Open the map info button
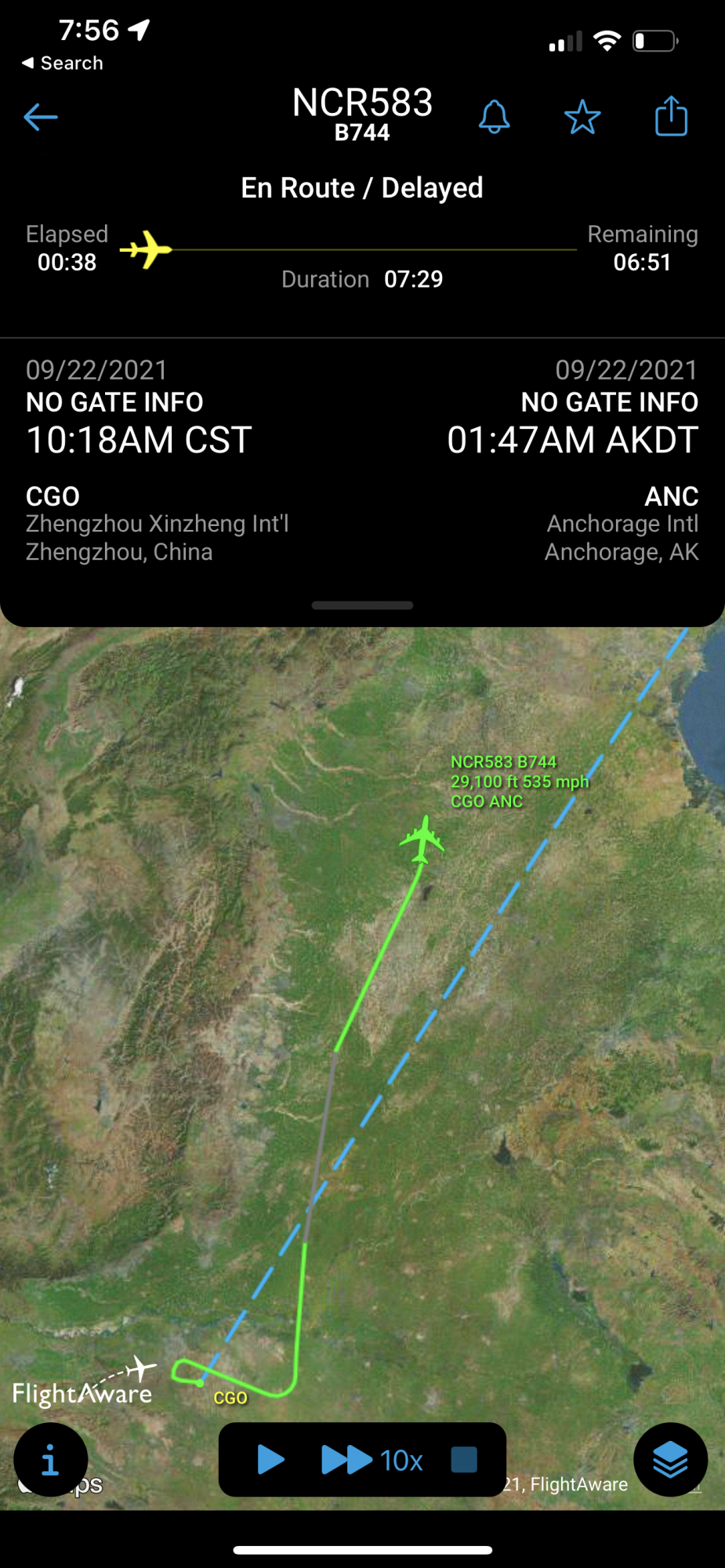 click(50, 1460)
